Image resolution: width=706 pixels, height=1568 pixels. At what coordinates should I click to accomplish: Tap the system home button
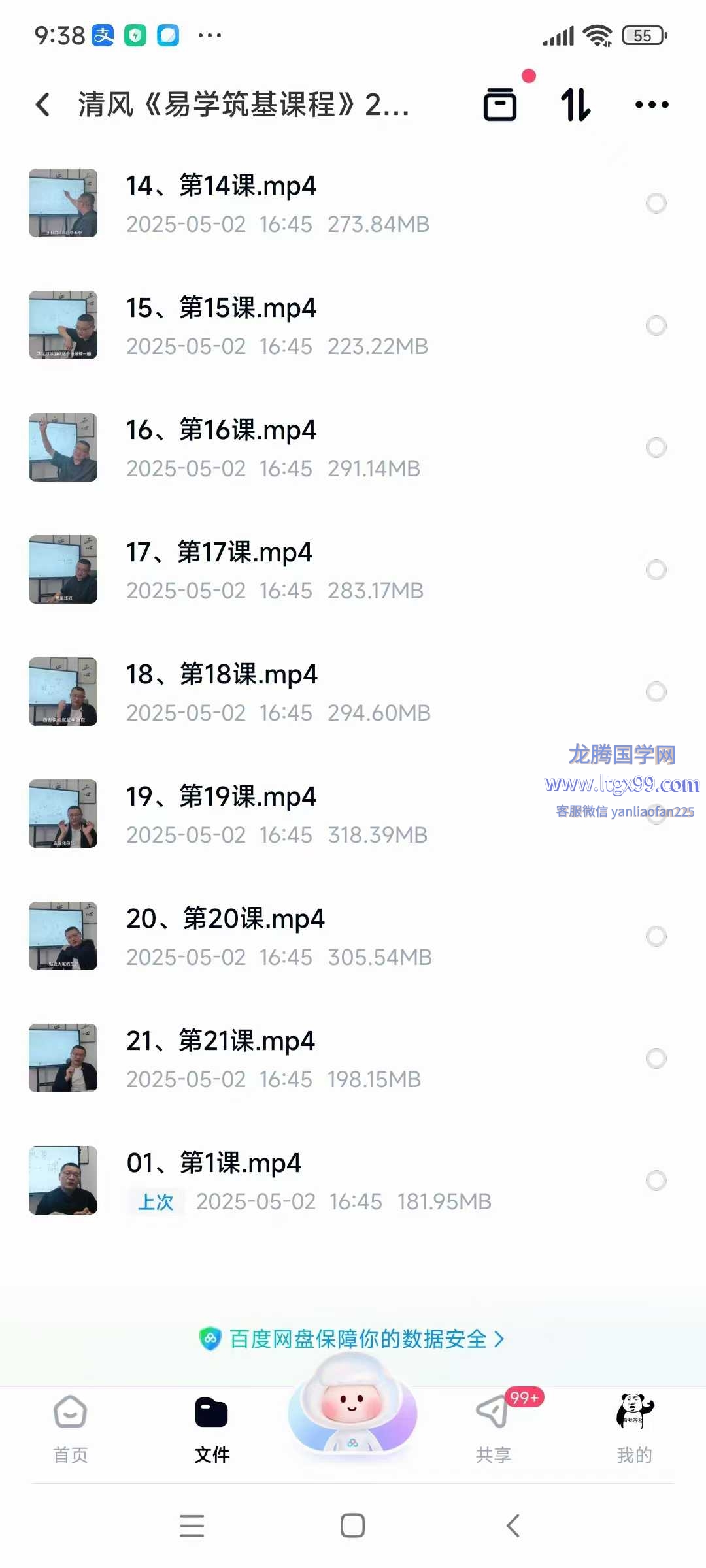tap(353, 1526)
